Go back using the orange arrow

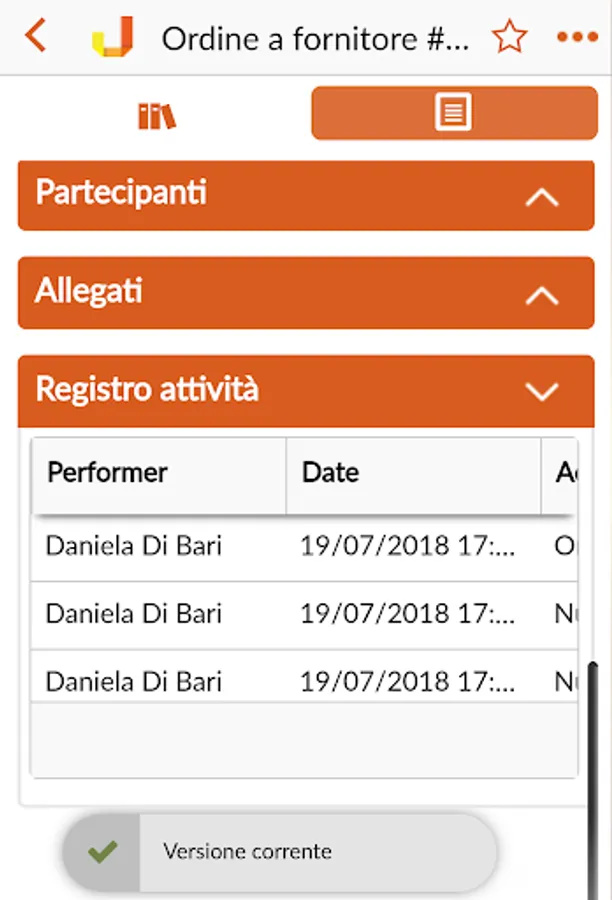[36, 37]
